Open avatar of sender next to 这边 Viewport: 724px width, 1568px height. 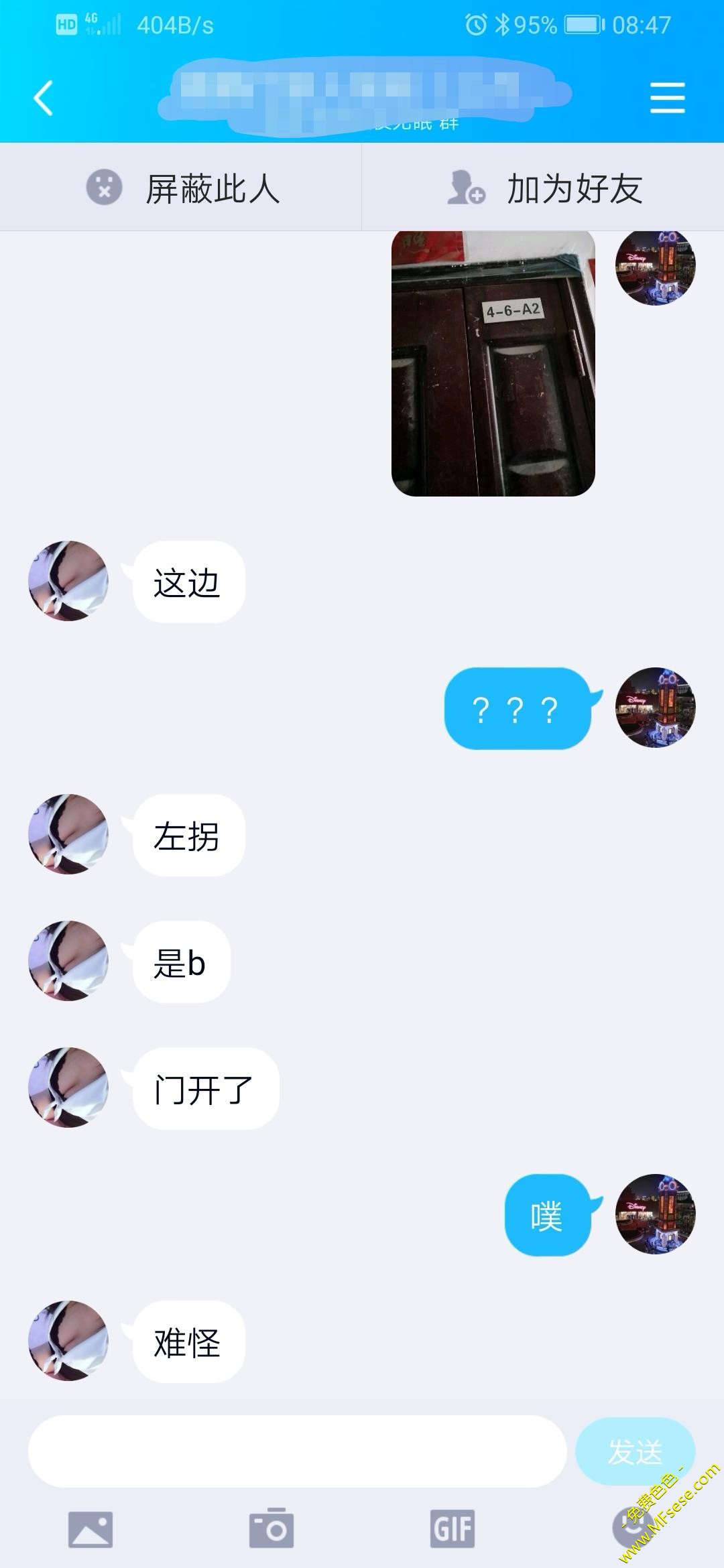coord(68,581)
